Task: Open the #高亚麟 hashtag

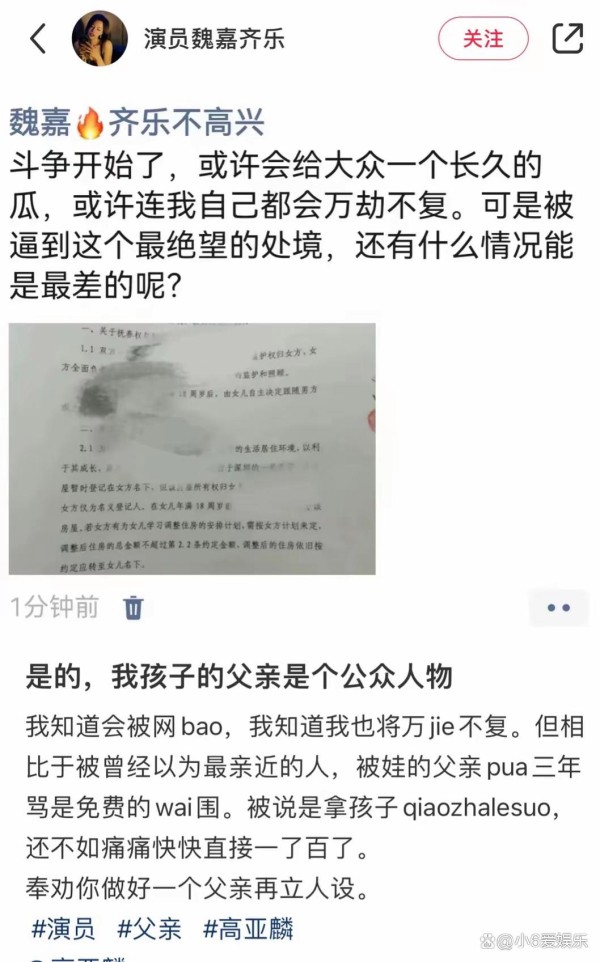Action: click(x=248, y=928)
